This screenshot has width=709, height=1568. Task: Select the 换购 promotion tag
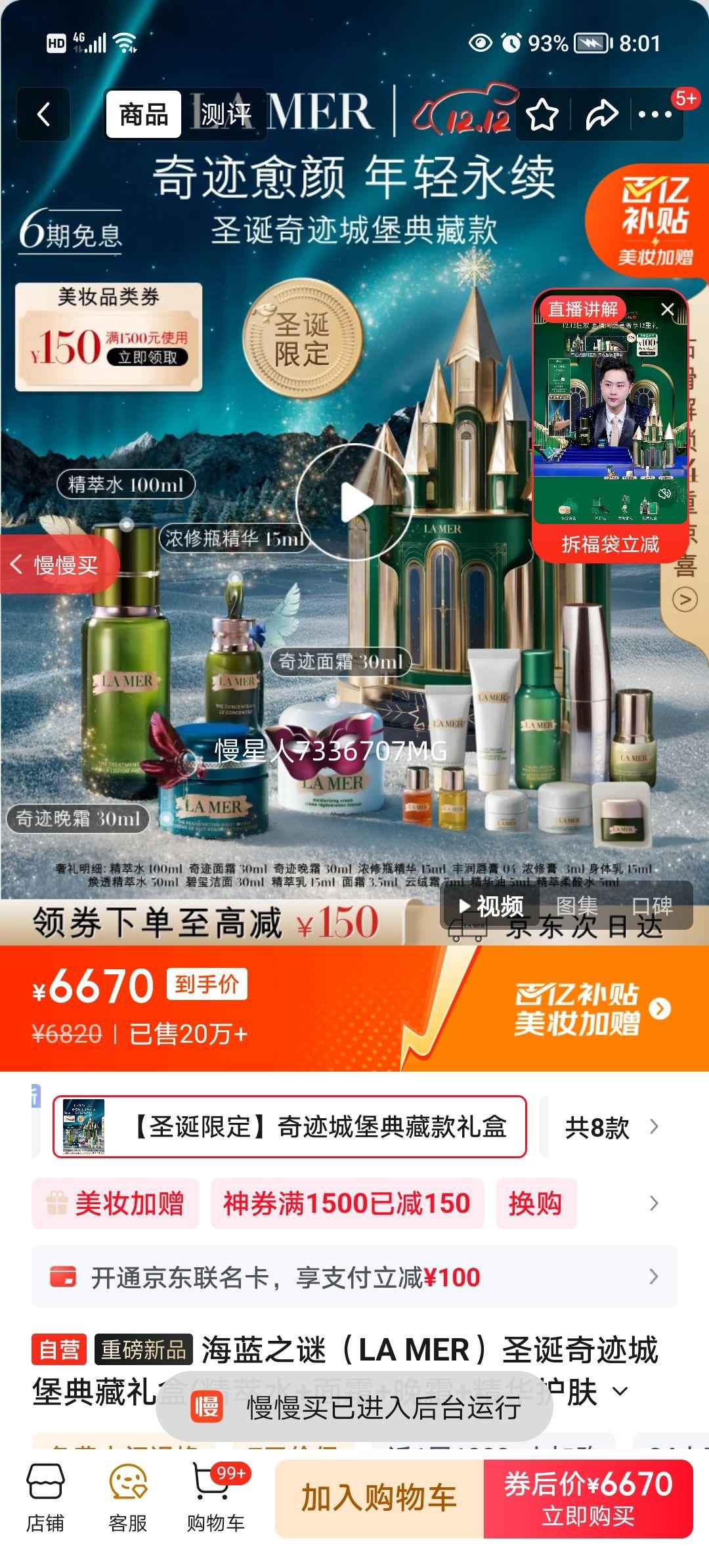pos(536,1202)
